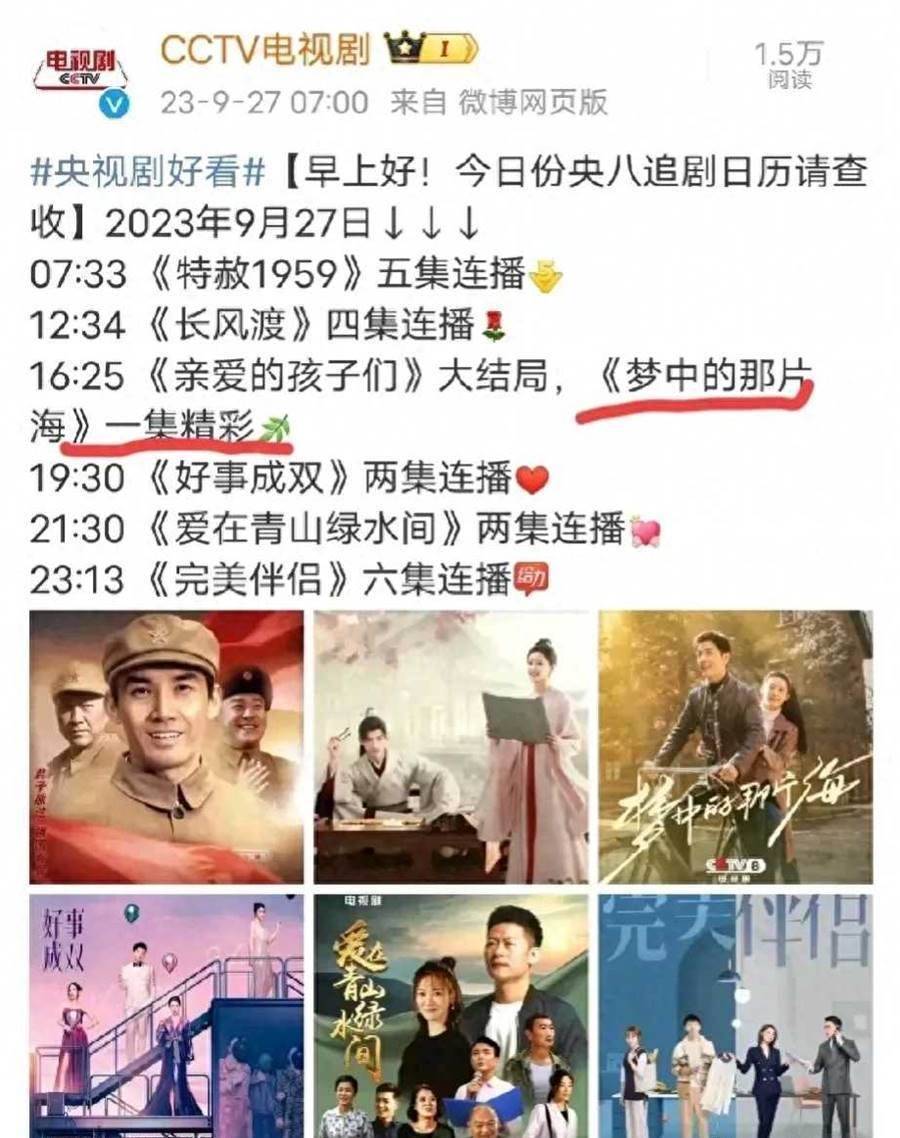View the 好事成双 poster image
This screenshot has width=900, height=1138.
click(167, 1015)
